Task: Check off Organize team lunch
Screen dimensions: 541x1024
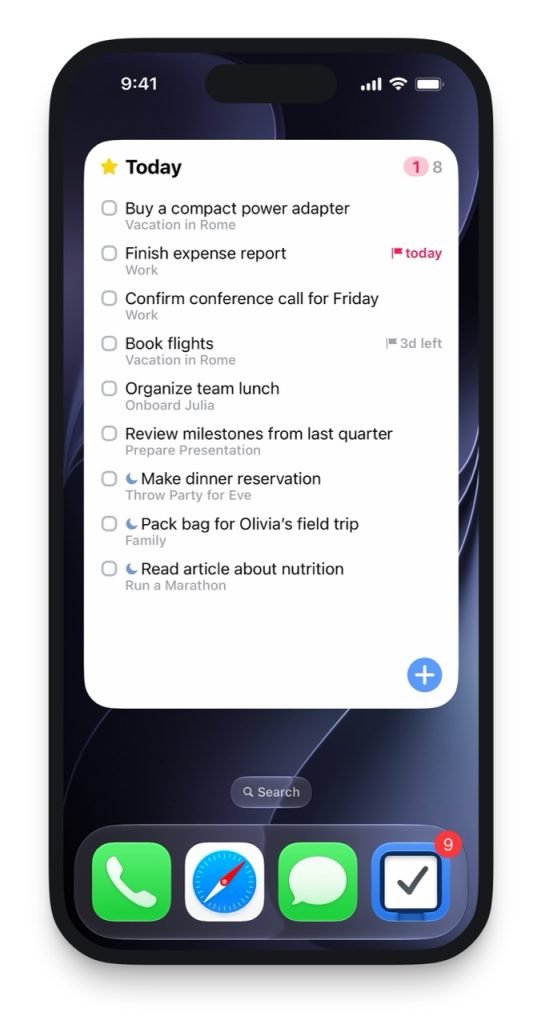Action: point(109,389)
